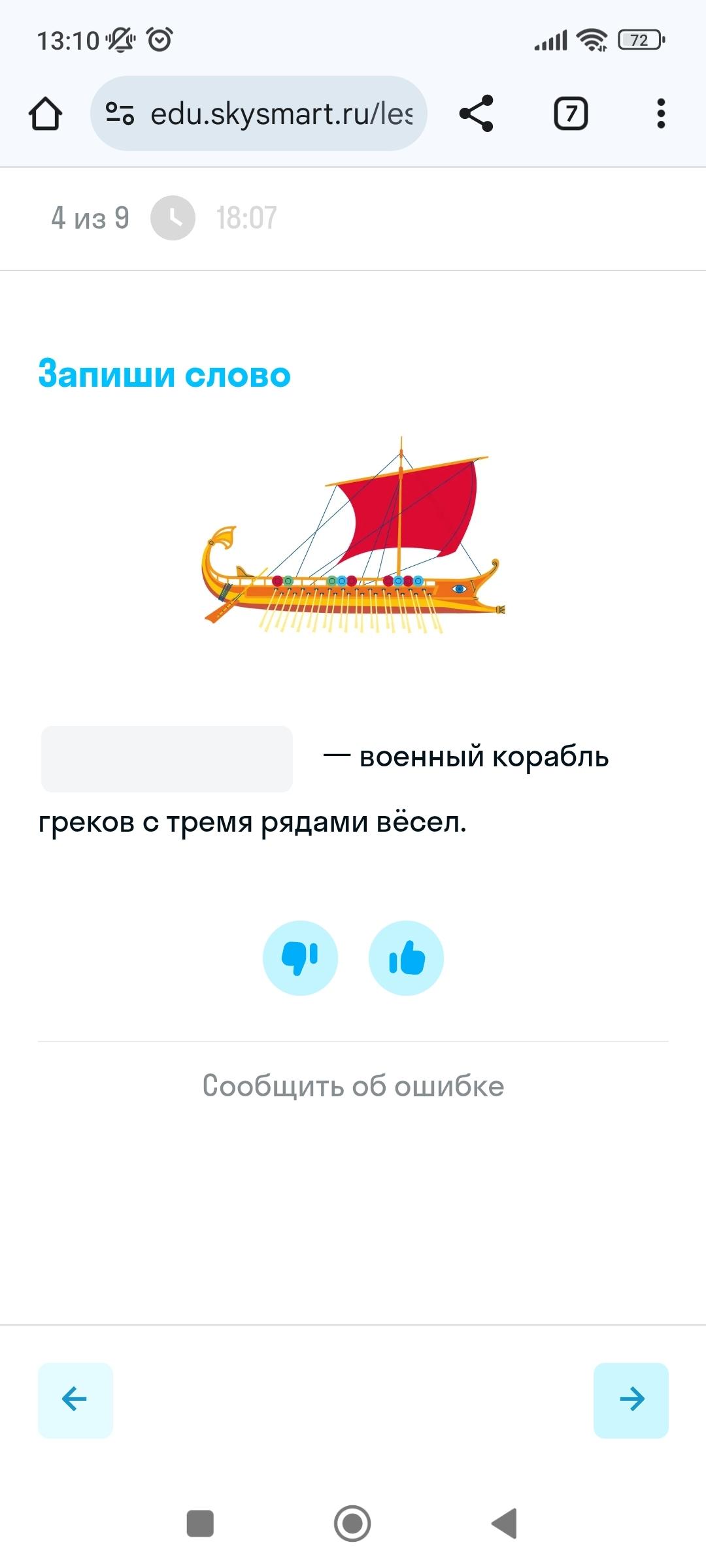
Task: Tap the browser home icon
Action: click(x=46, y=114)
